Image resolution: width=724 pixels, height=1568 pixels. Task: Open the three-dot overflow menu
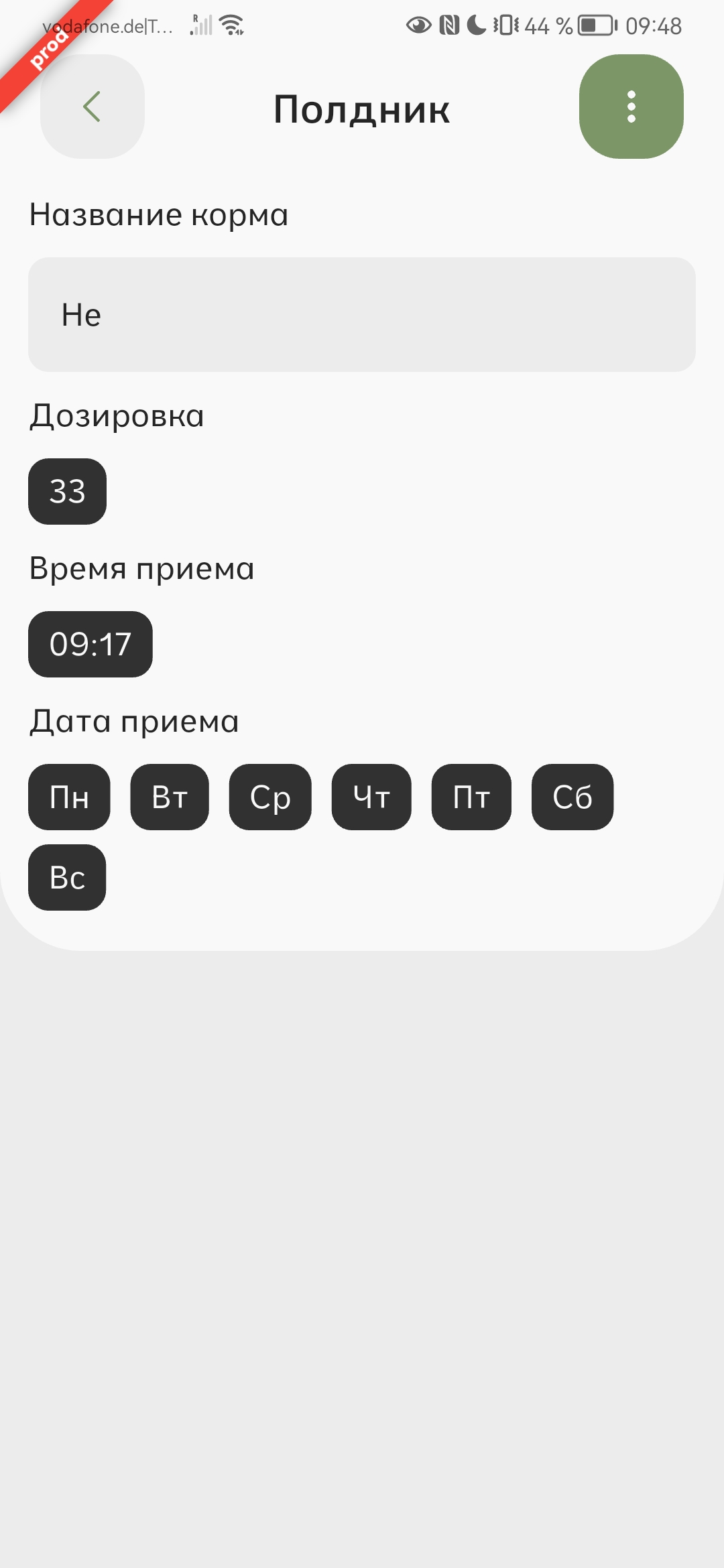[x=631, y=107]
